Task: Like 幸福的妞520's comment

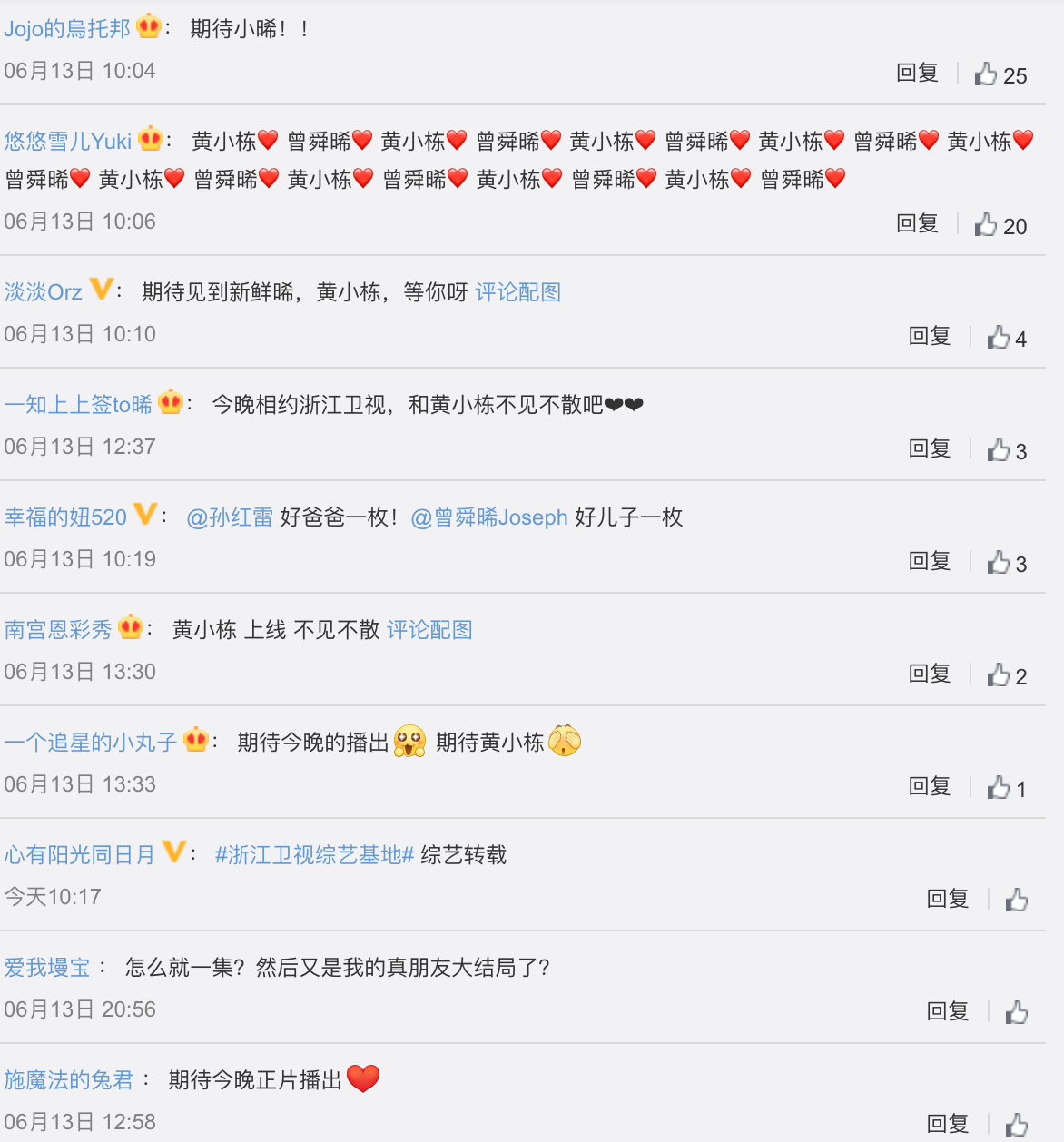Action: tap(1007, 563)
